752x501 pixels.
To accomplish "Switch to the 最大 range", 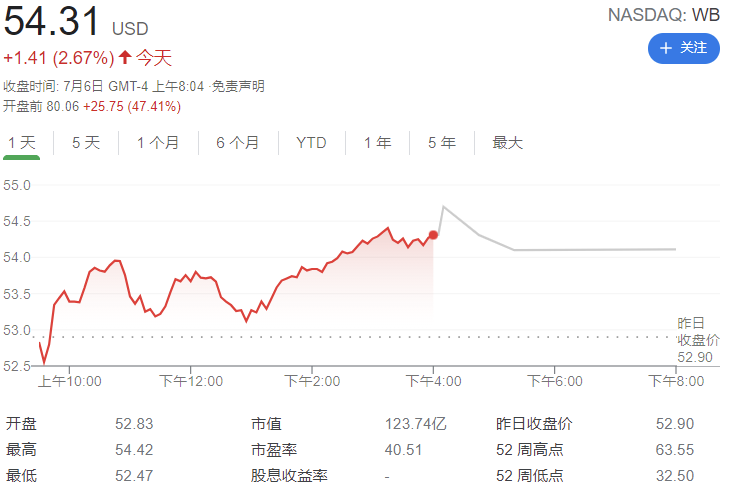I will (x=507, y=143).
